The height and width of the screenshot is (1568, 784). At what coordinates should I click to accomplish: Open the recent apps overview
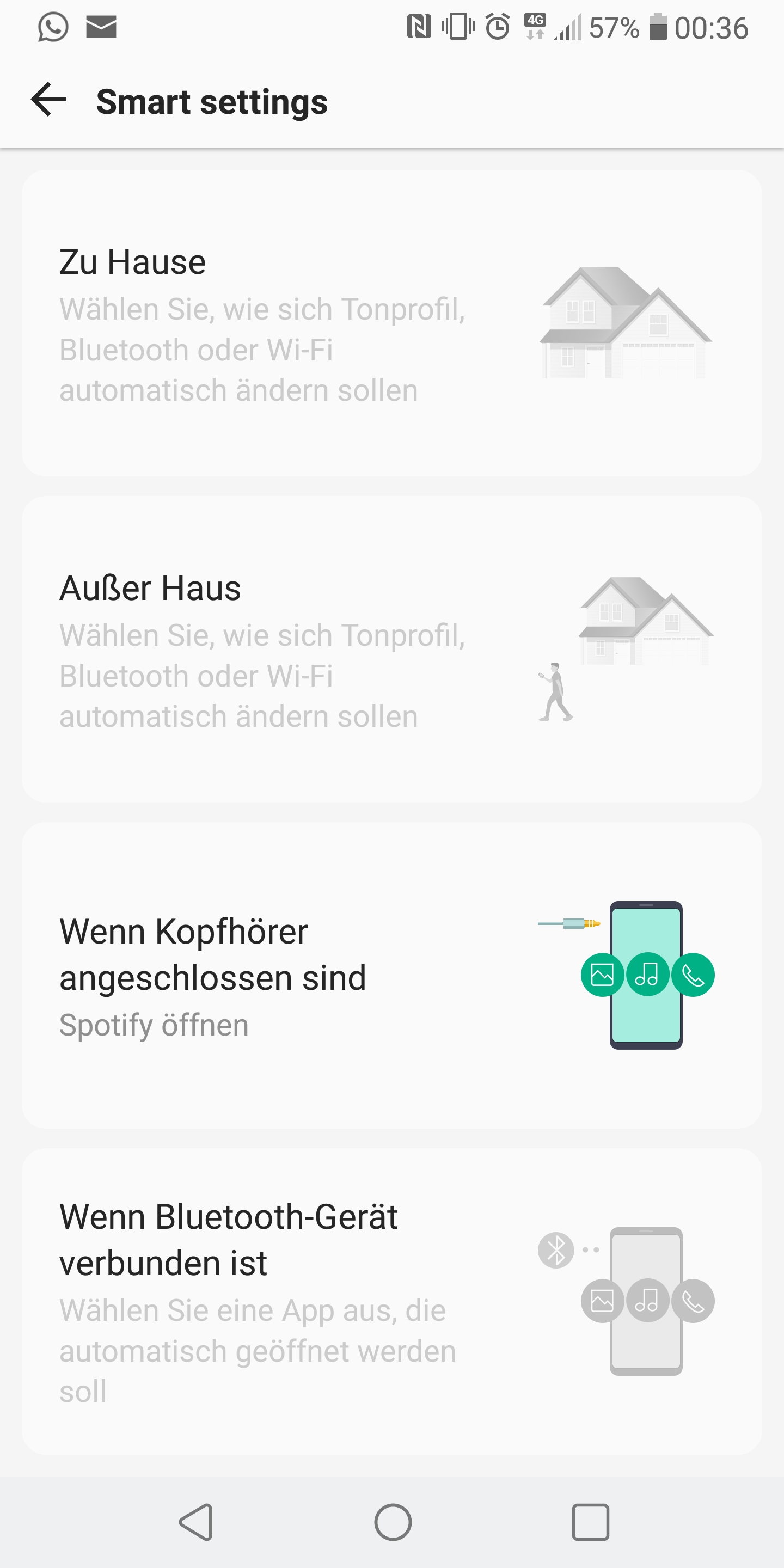[x=590, y=1522]
